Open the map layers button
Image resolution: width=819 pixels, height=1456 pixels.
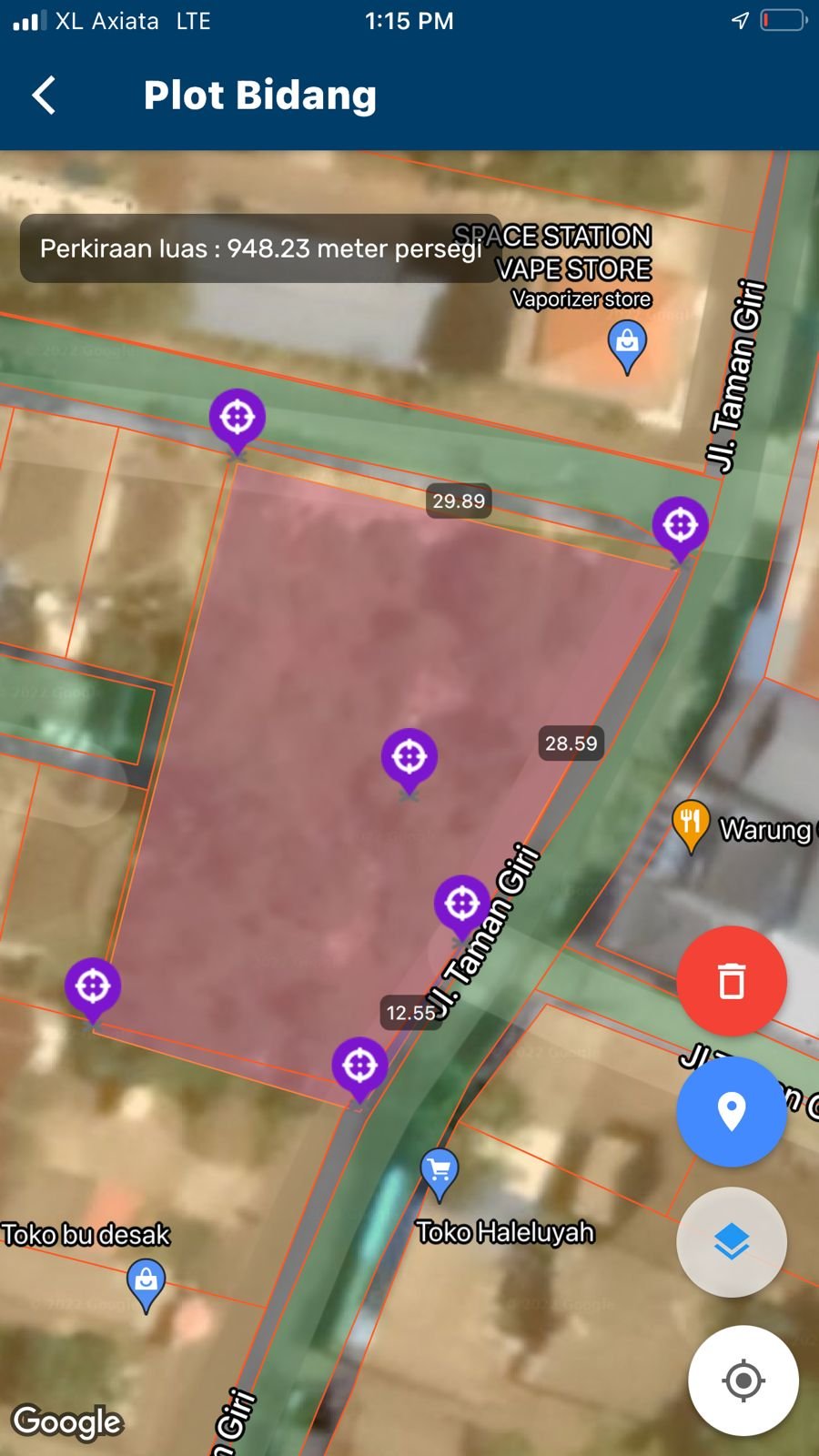click(x=731, y=1241)
